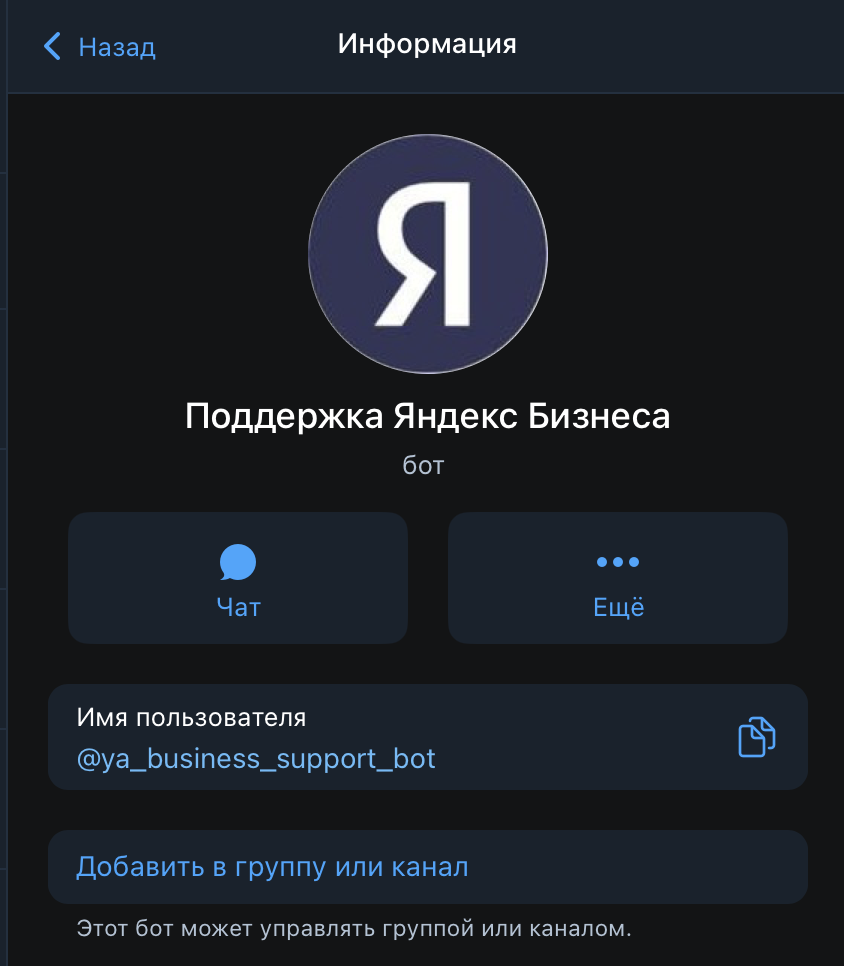Open the Чат button
Viewport: 844px width, 966px height.
(x=237, y=578)
